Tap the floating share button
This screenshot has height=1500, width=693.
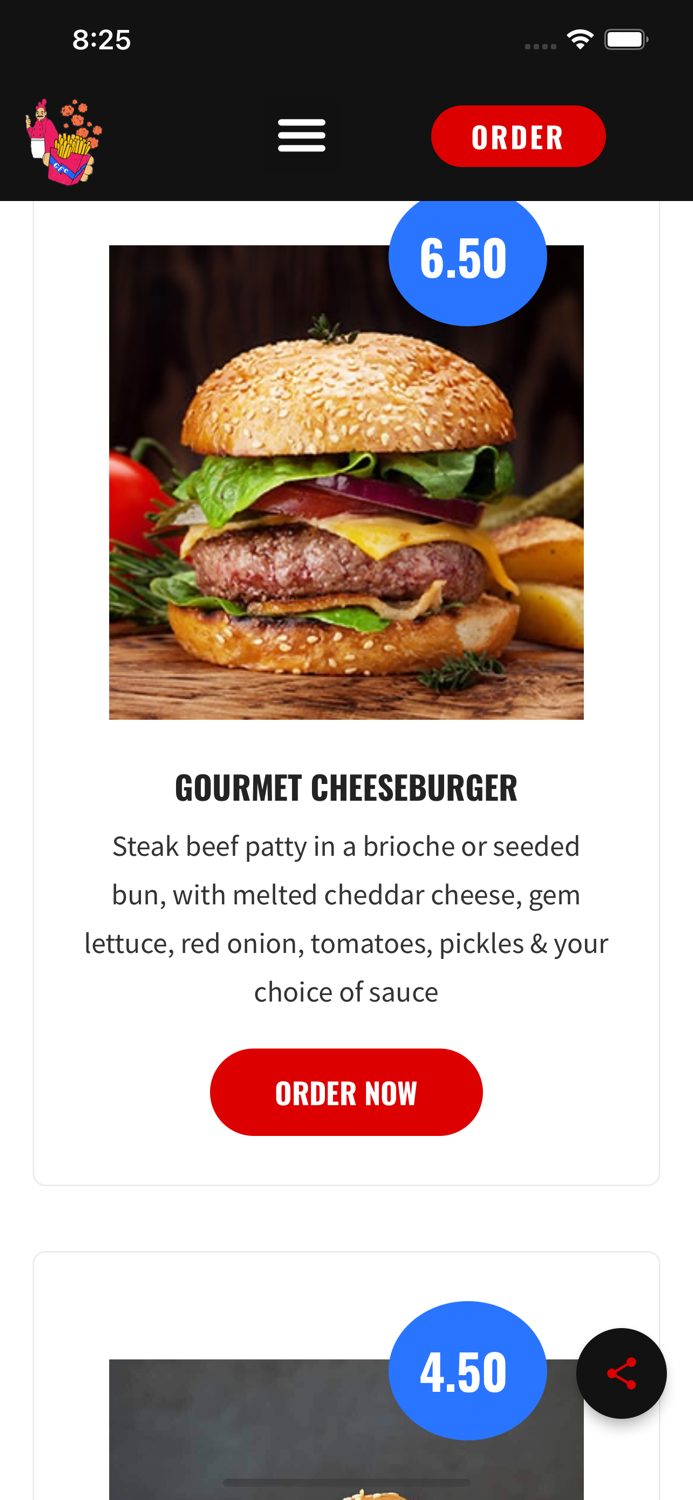(x=621, y=1373)
